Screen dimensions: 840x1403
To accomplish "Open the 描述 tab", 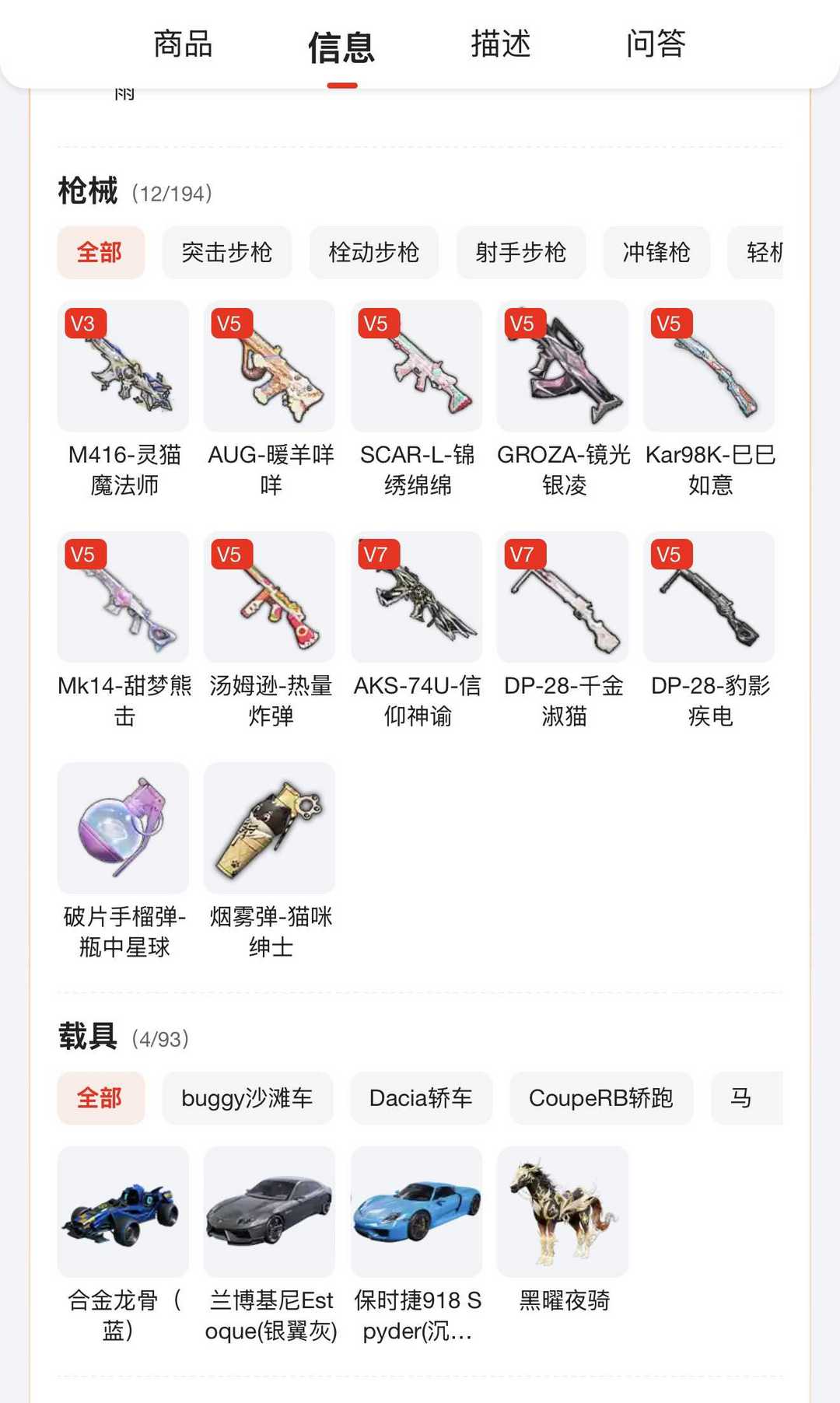I will tap(500, 44).
